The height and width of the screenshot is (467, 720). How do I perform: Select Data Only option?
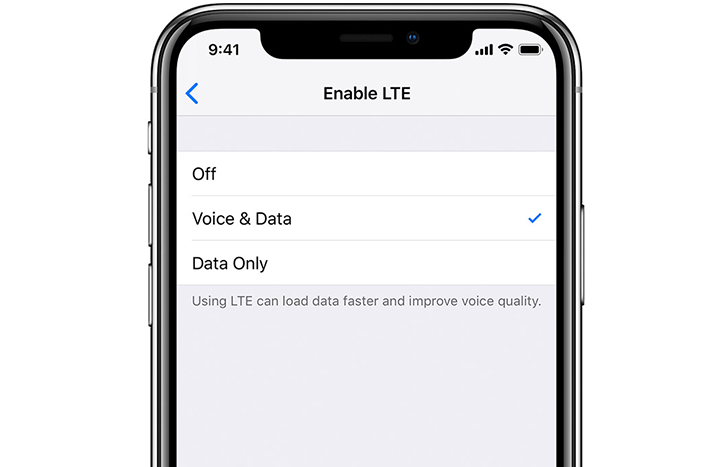click(x=365, y=264)
